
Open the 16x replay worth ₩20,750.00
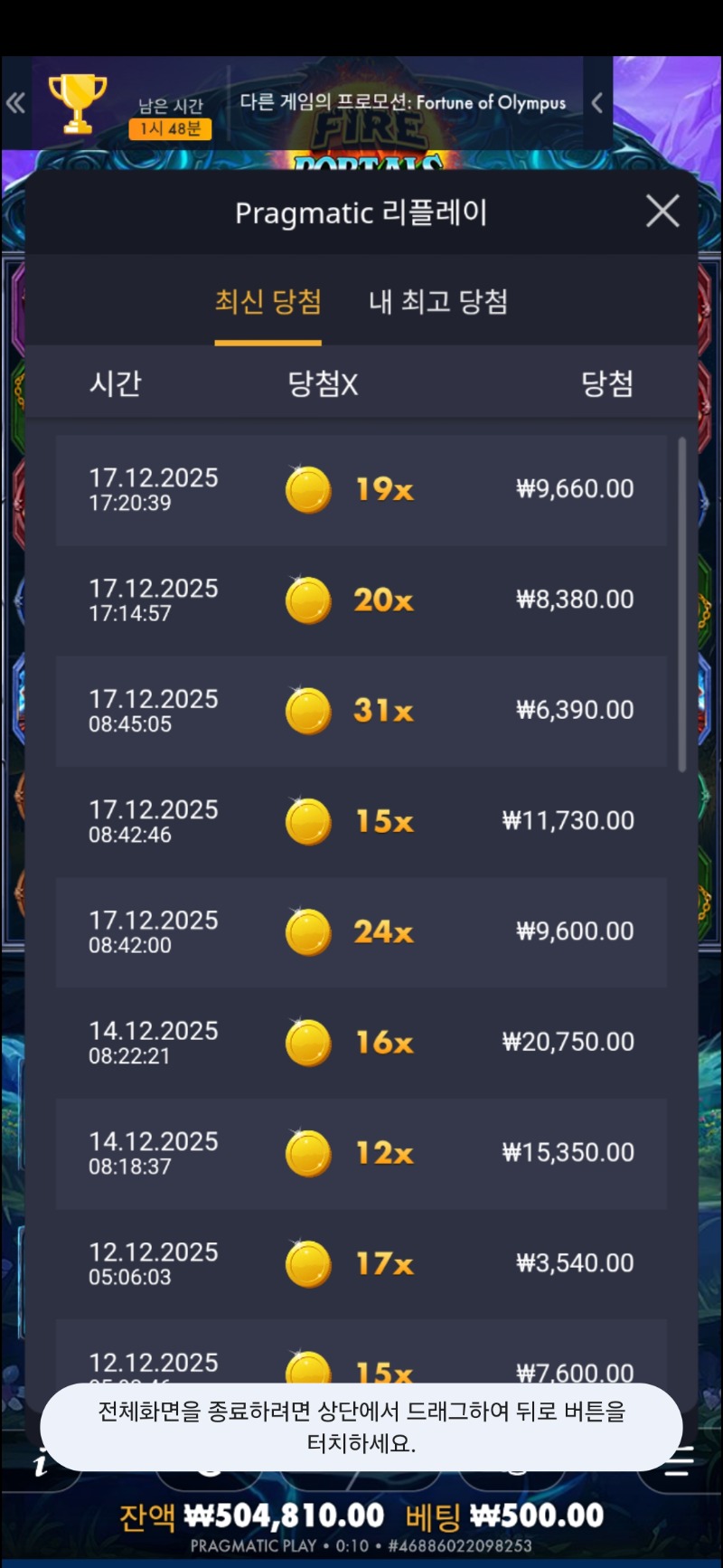pos(361,1043)
